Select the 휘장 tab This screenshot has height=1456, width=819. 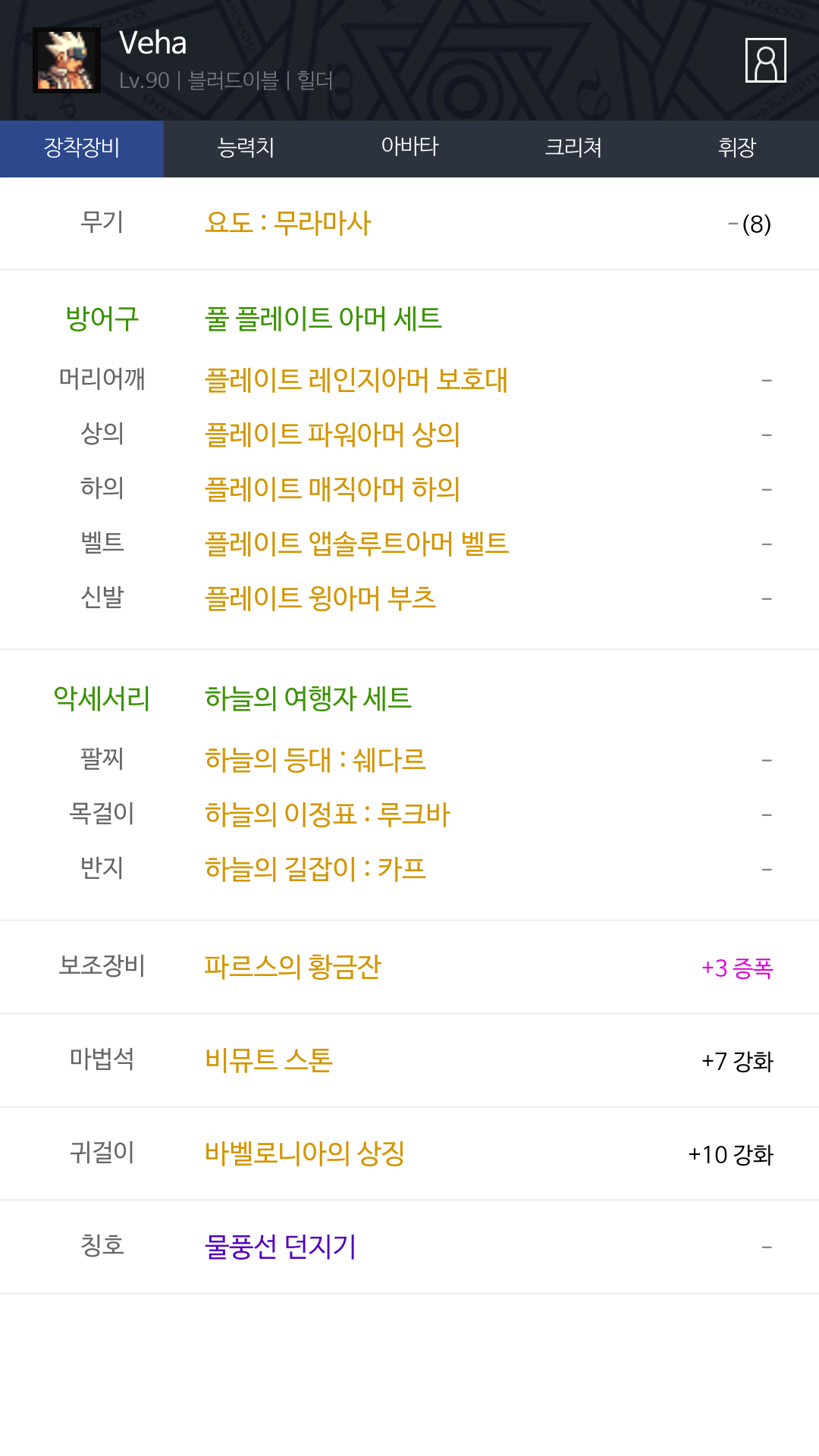pos(737,149)
